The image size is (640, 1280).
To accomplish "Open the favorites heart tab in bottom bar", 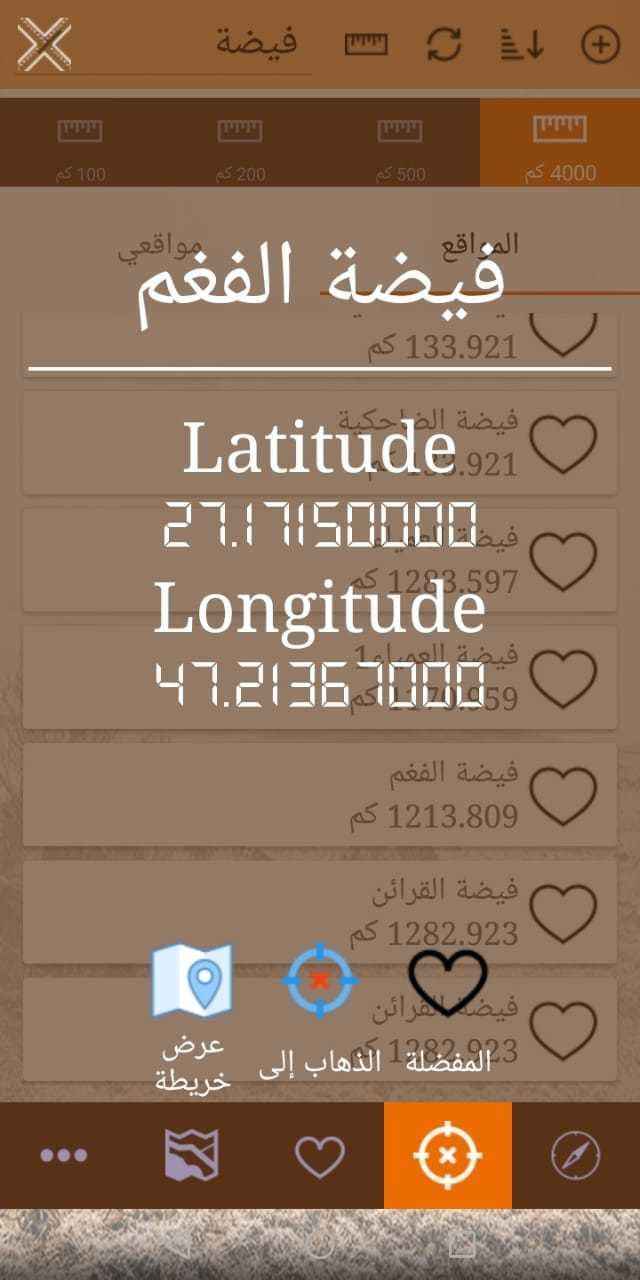I will point(319,1156).
